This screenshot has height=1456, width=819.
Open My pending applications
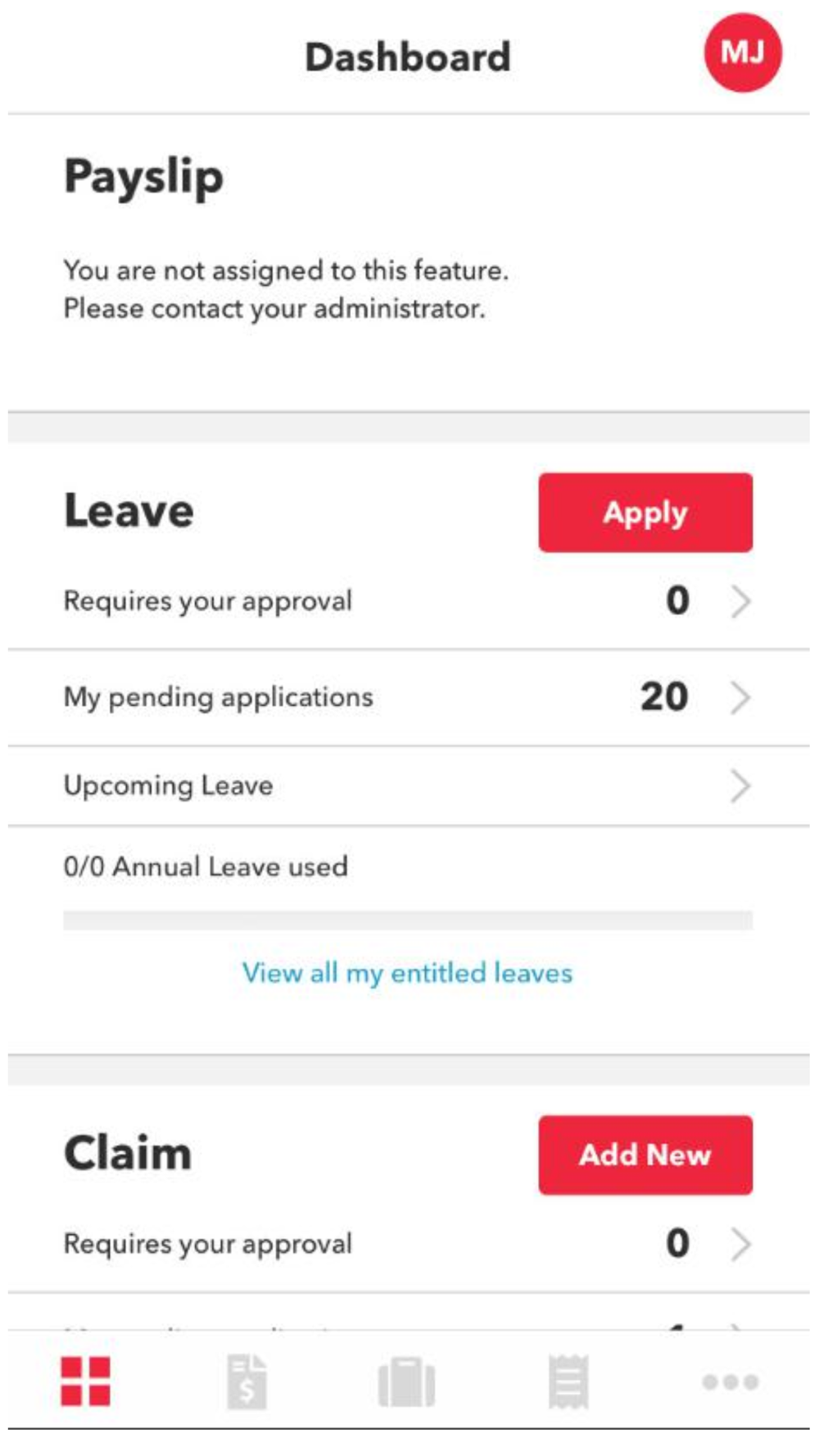[x=409, y=698]
